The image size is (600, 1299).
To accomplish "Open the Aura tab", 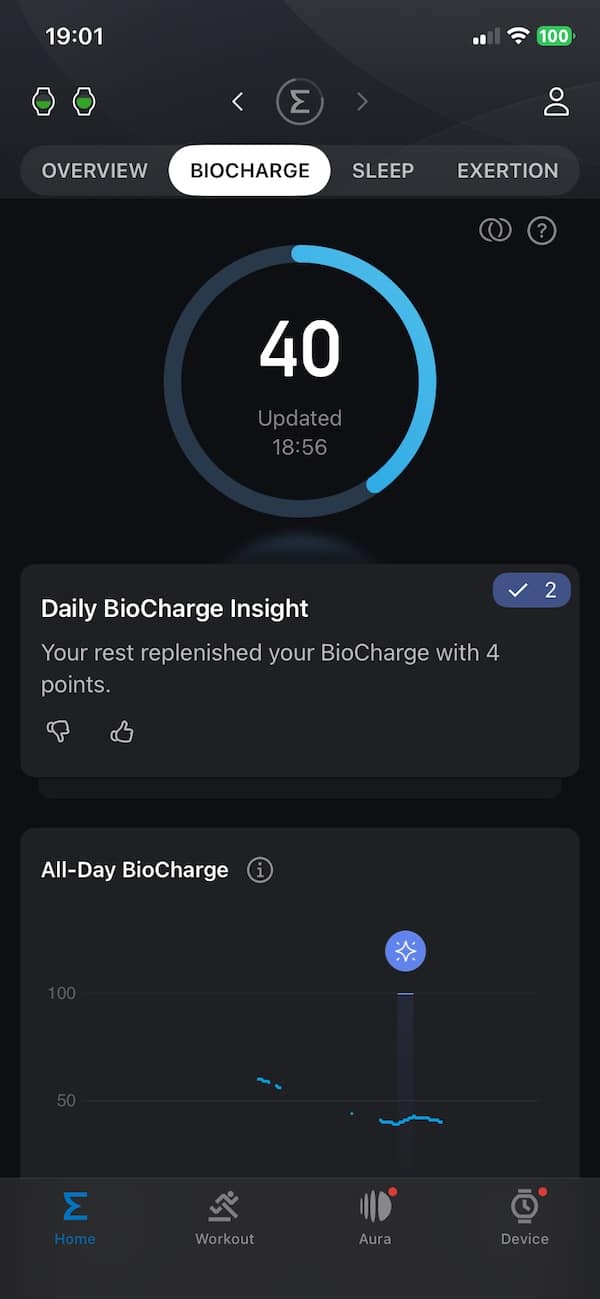I will [375, 1218].
